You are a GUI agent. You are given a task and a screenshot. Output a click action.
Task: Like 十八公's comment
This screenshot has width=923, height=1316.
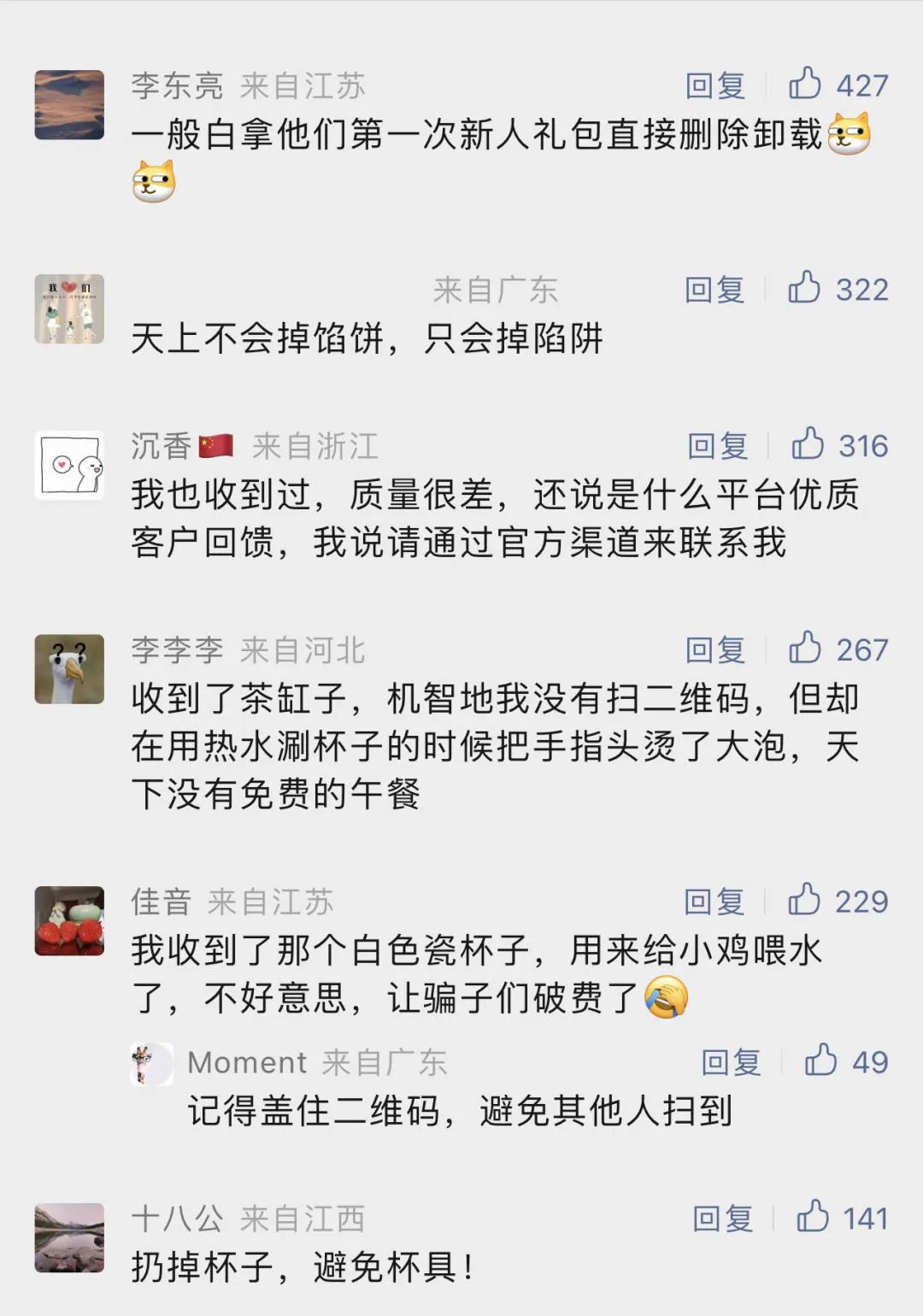point(813,1217)
